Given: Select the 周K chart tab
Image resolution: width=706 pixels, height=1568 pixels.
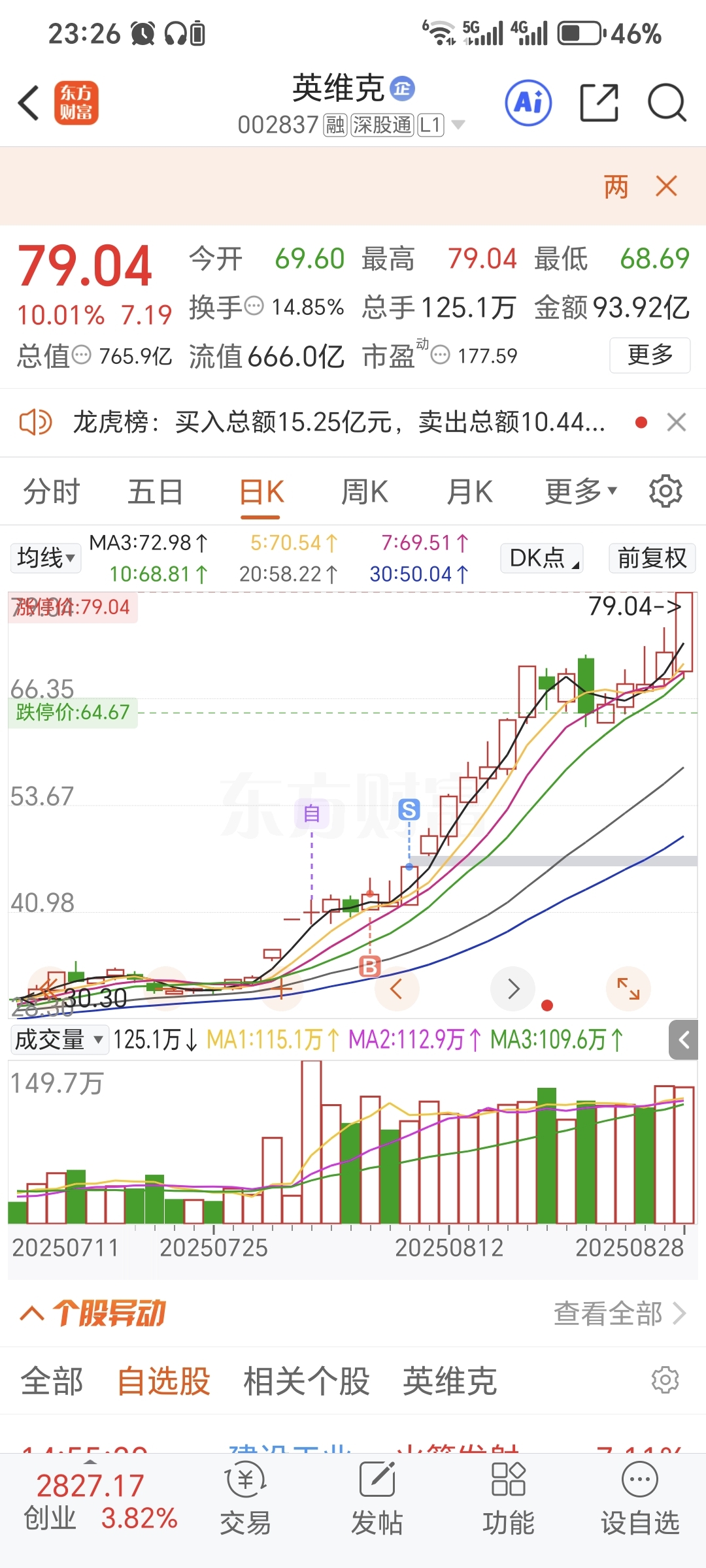Looking at the screenshot, I should [x=365, y=491].
